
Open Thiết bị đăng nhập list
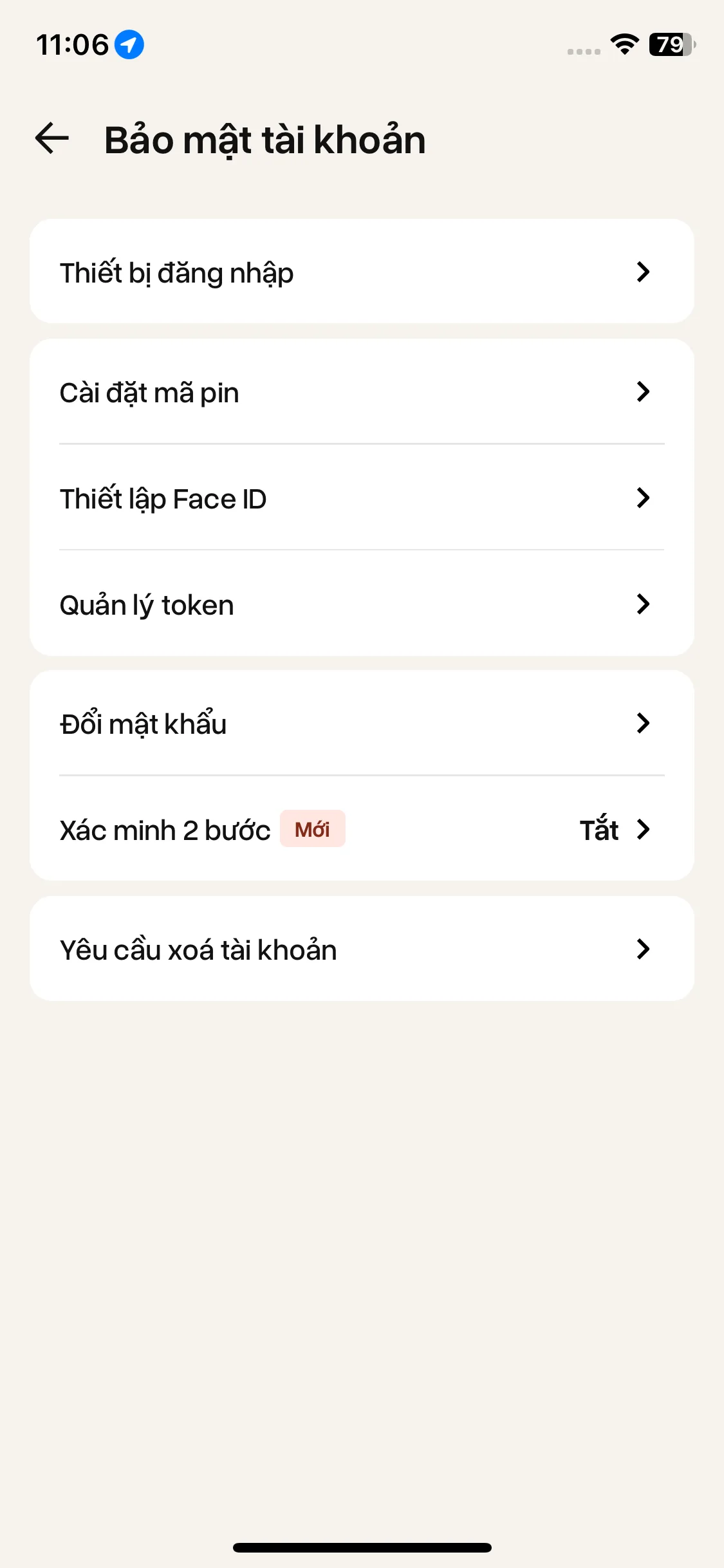(x=362, y=272)
